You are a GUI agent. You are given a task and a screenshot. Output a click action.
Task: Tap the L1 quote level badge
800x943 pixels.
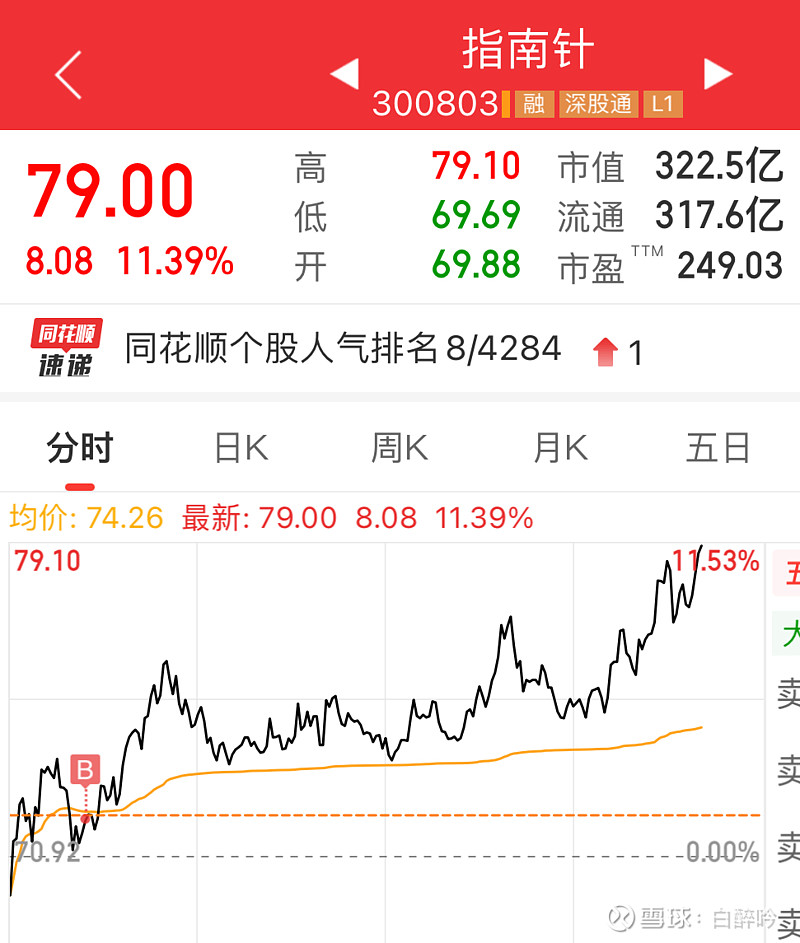tap(662, 104)
